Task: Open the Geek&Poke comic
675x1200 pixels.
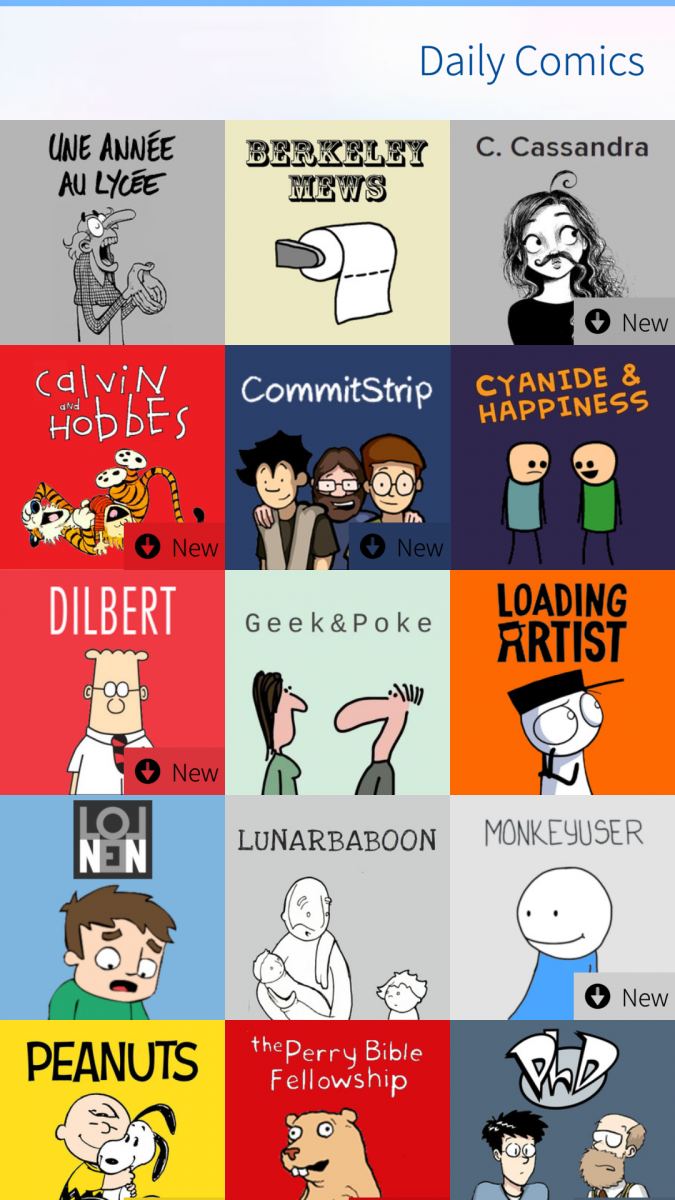Action: point(337,682)
